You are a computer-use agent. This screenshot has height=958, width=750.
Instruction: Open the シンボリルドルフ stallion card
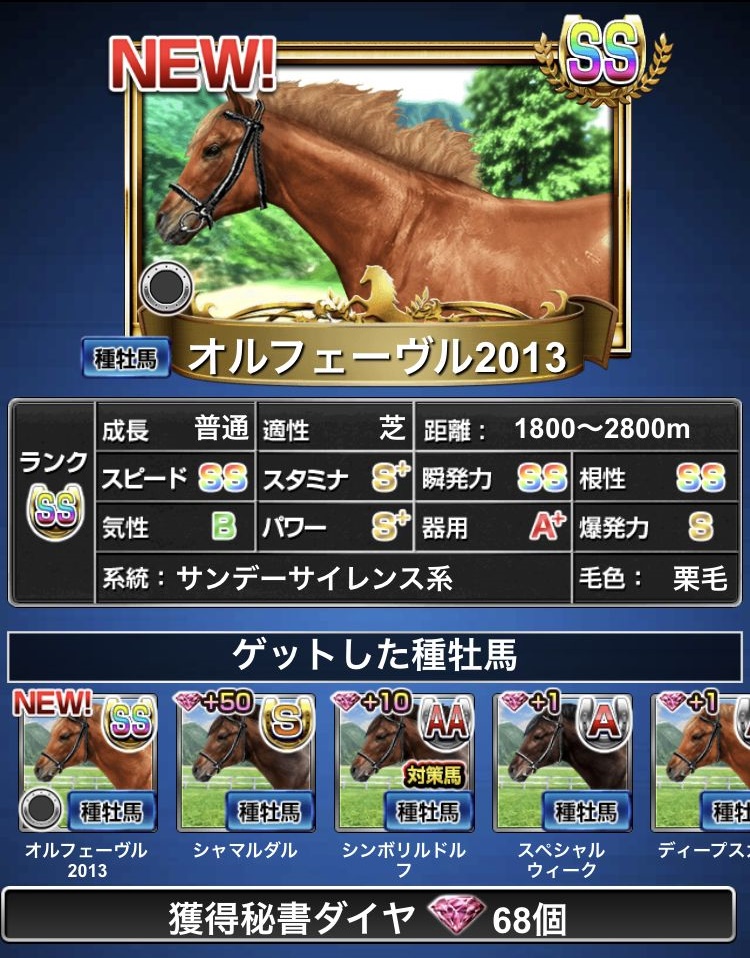403,764
